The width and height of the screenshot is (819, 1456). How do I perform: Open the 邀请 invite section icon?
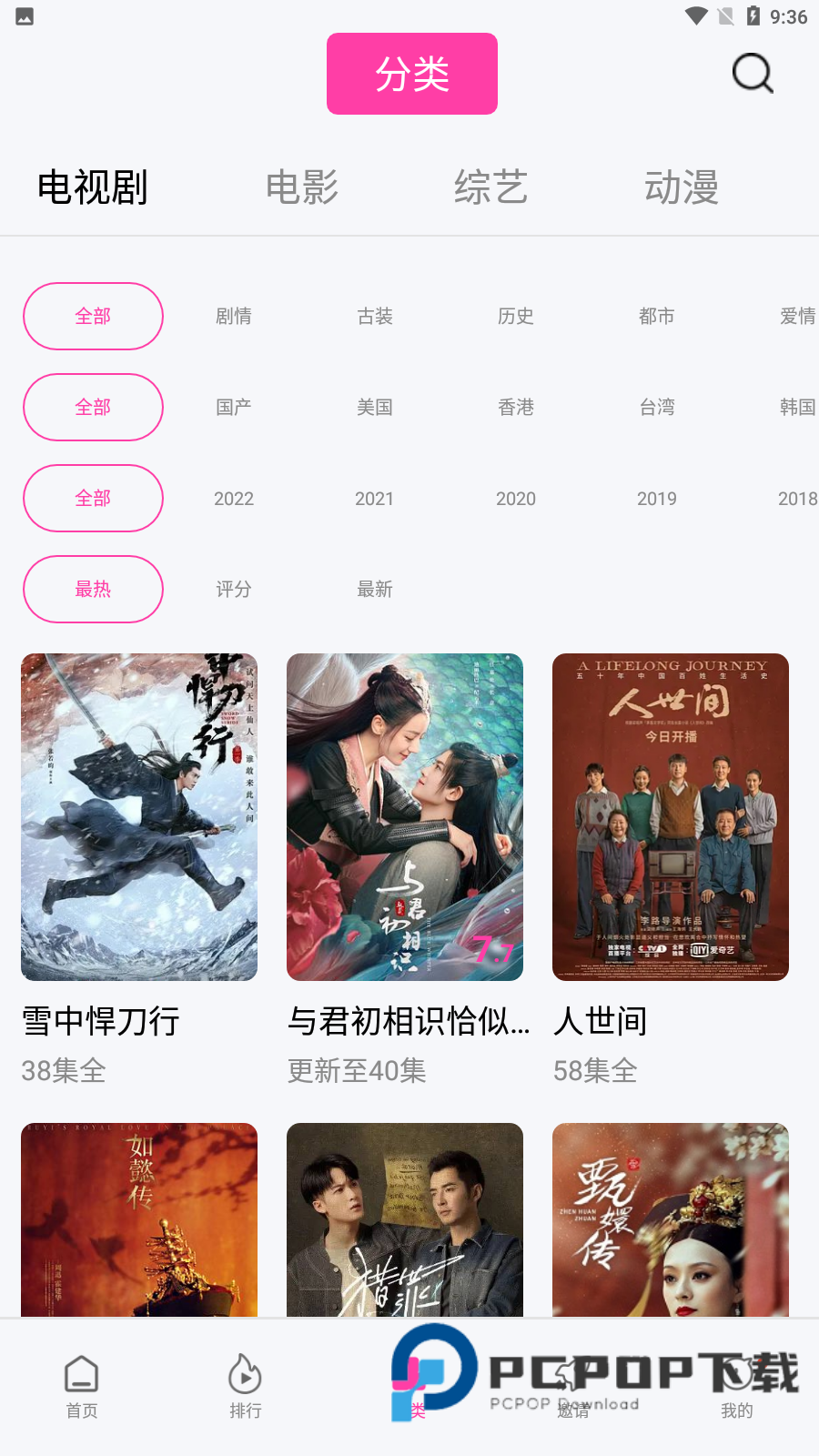pos(572,1371)
